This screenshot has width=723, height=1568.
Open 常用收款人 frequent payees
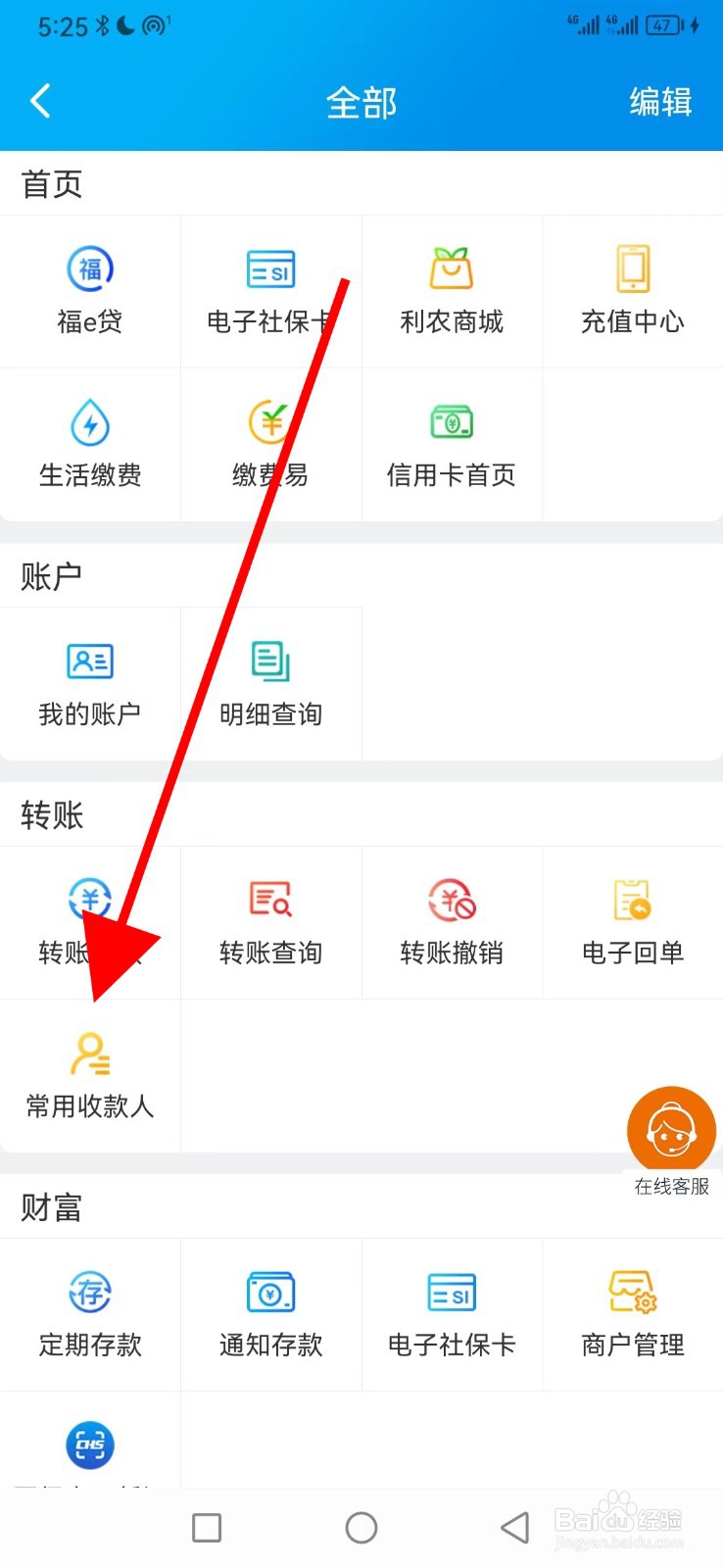pyautogui.click(x=90, y=1075)
